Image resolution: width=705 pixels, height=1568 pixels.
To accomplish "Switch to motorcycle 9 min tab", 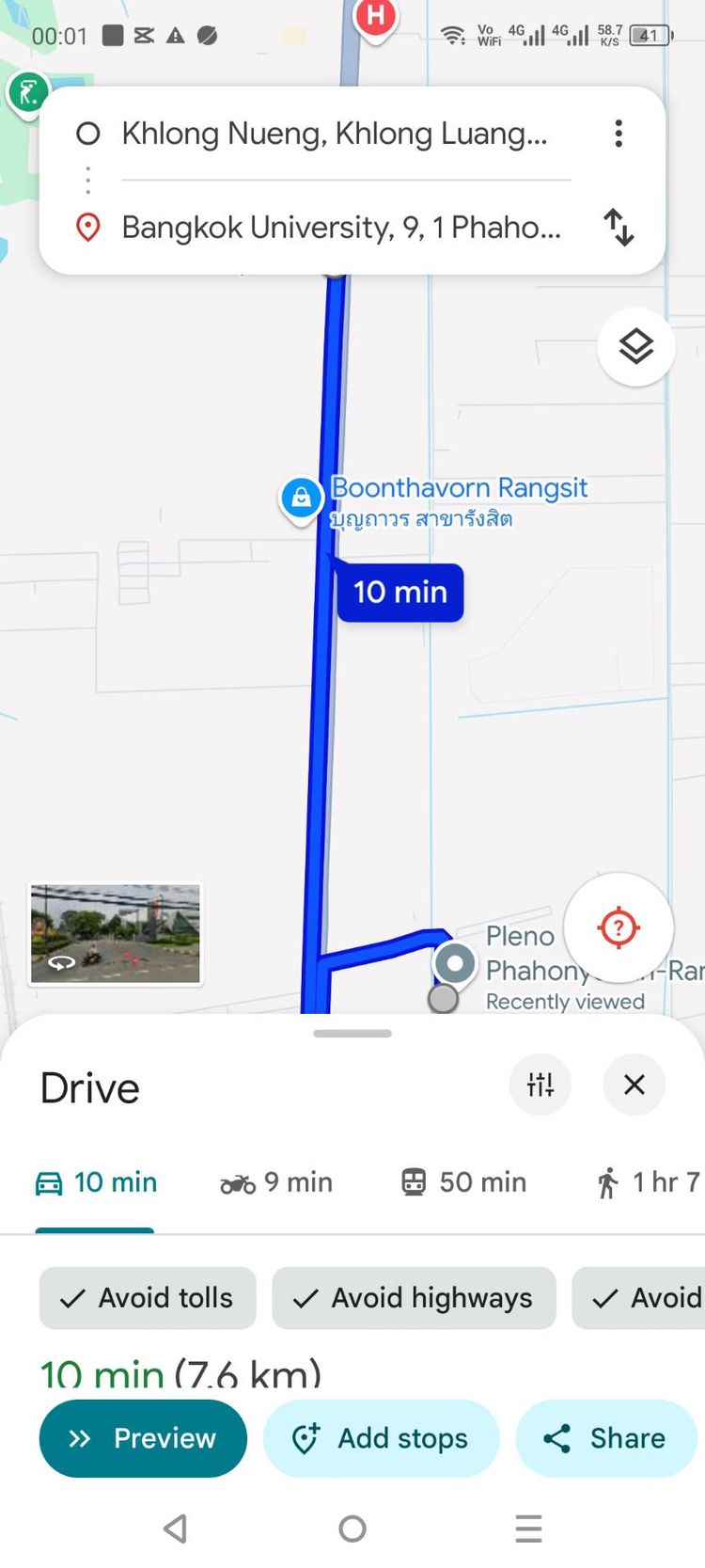I will point(276,1182).
